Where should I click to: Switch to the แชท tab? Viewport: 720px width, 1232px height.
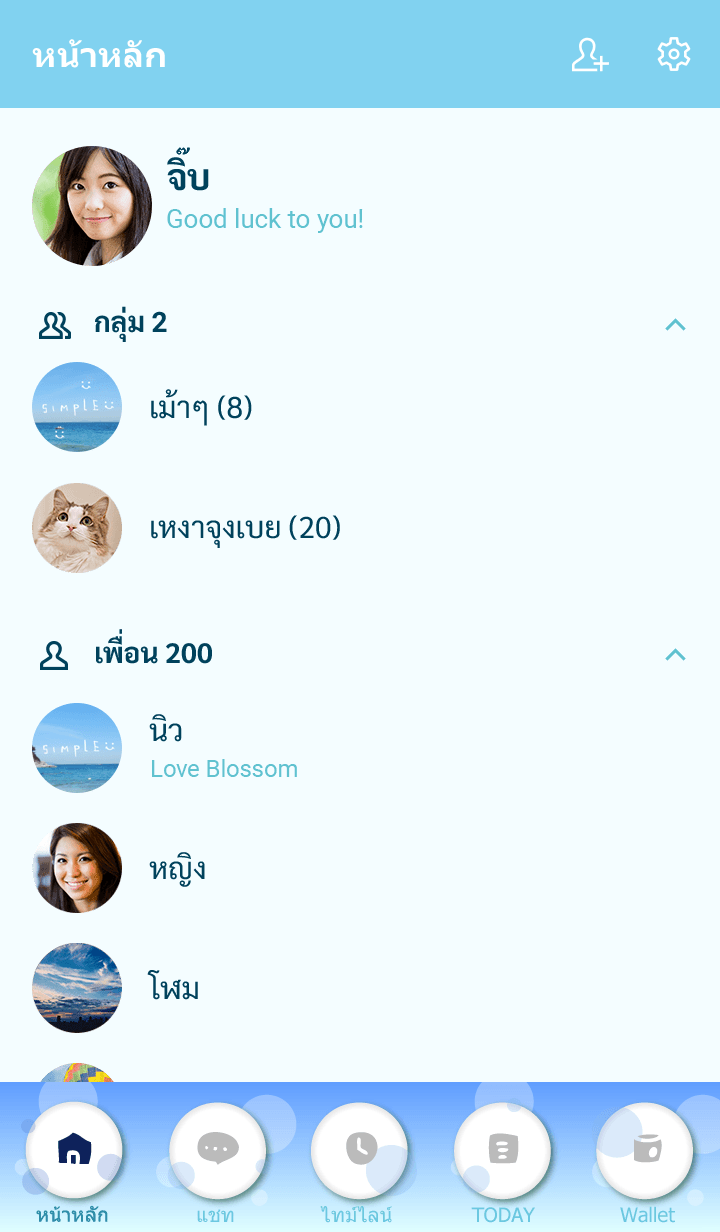pos(217,1150)
